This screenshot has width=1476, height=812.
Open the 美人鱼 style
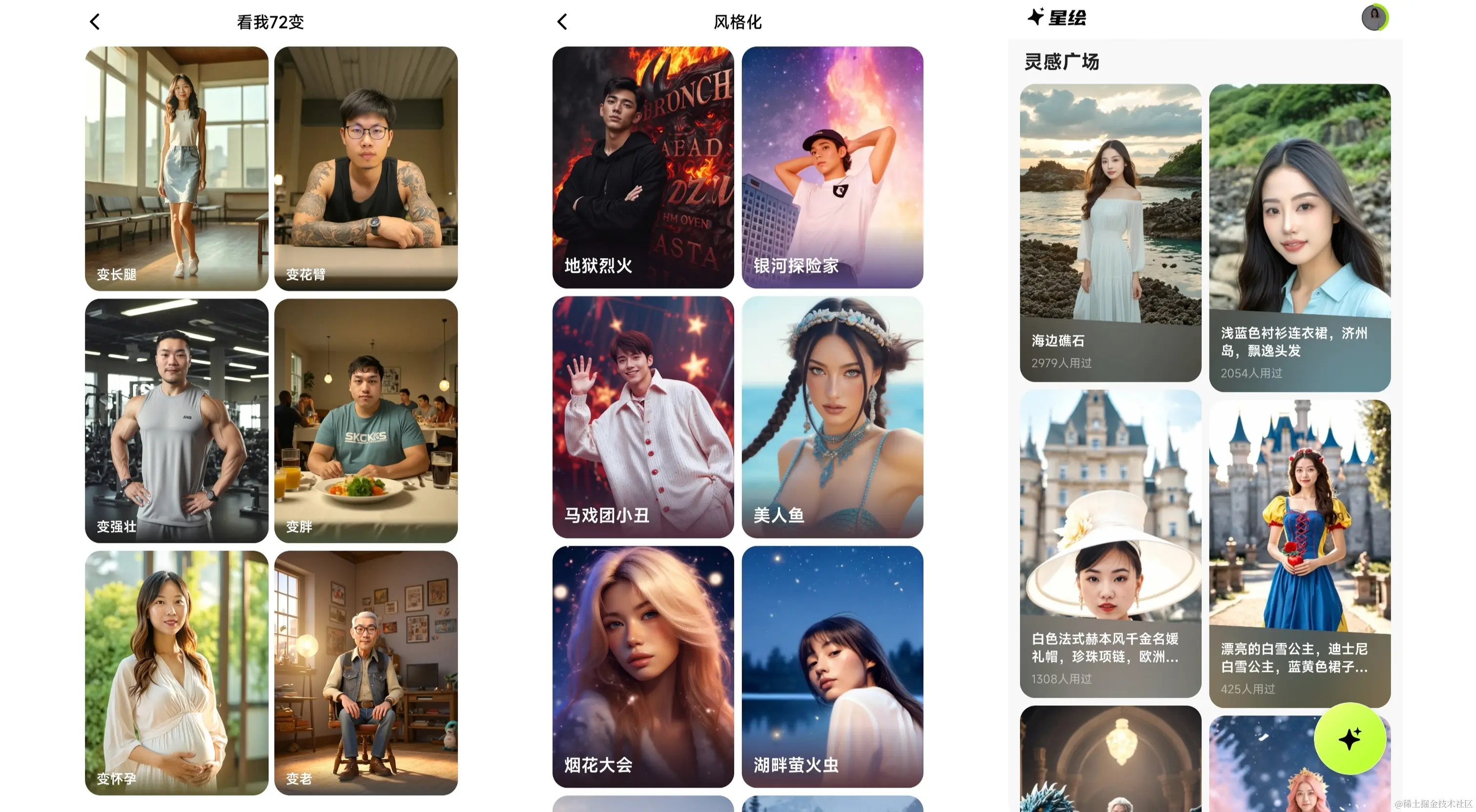[x=832, y=417]
